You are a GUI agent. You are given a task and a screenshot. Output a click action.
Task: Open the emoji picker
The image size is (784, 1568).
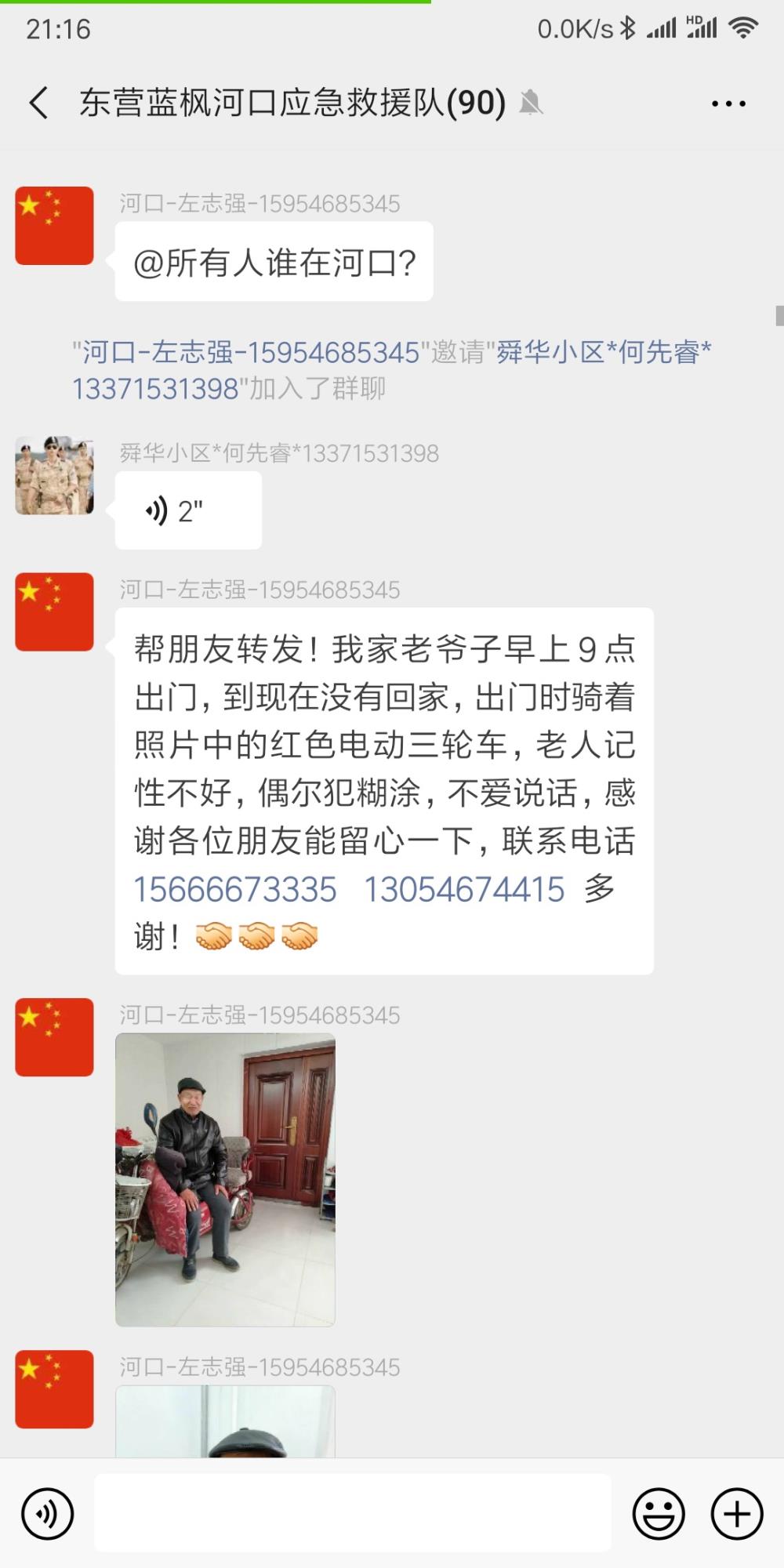[659, 1514]
